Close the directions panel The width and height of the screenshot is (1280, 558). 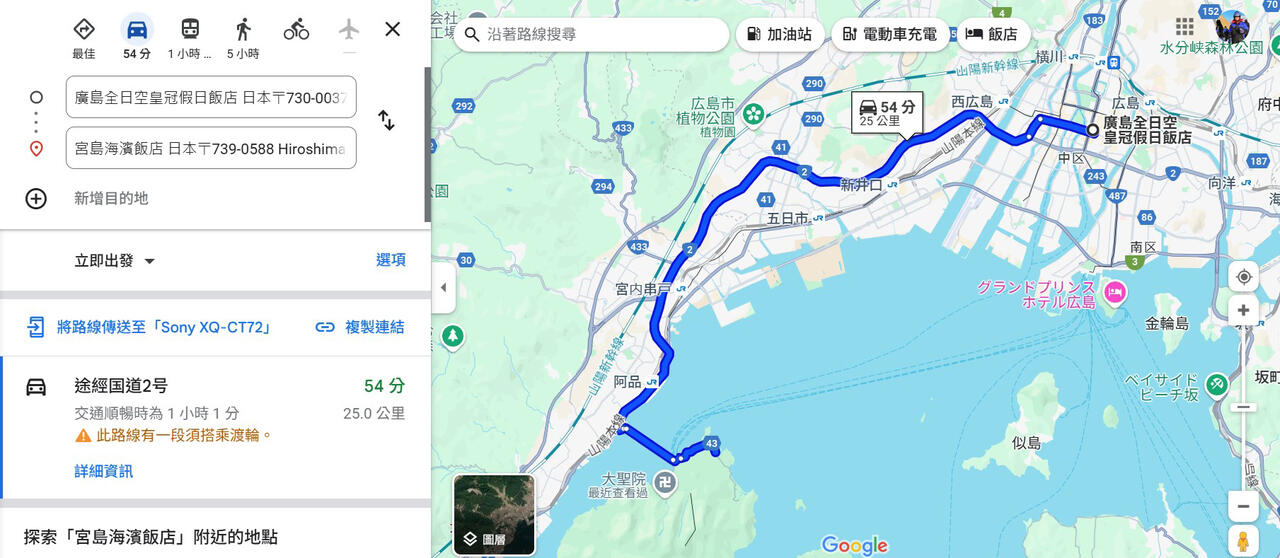pyautogui.click(x=393, y=29)
